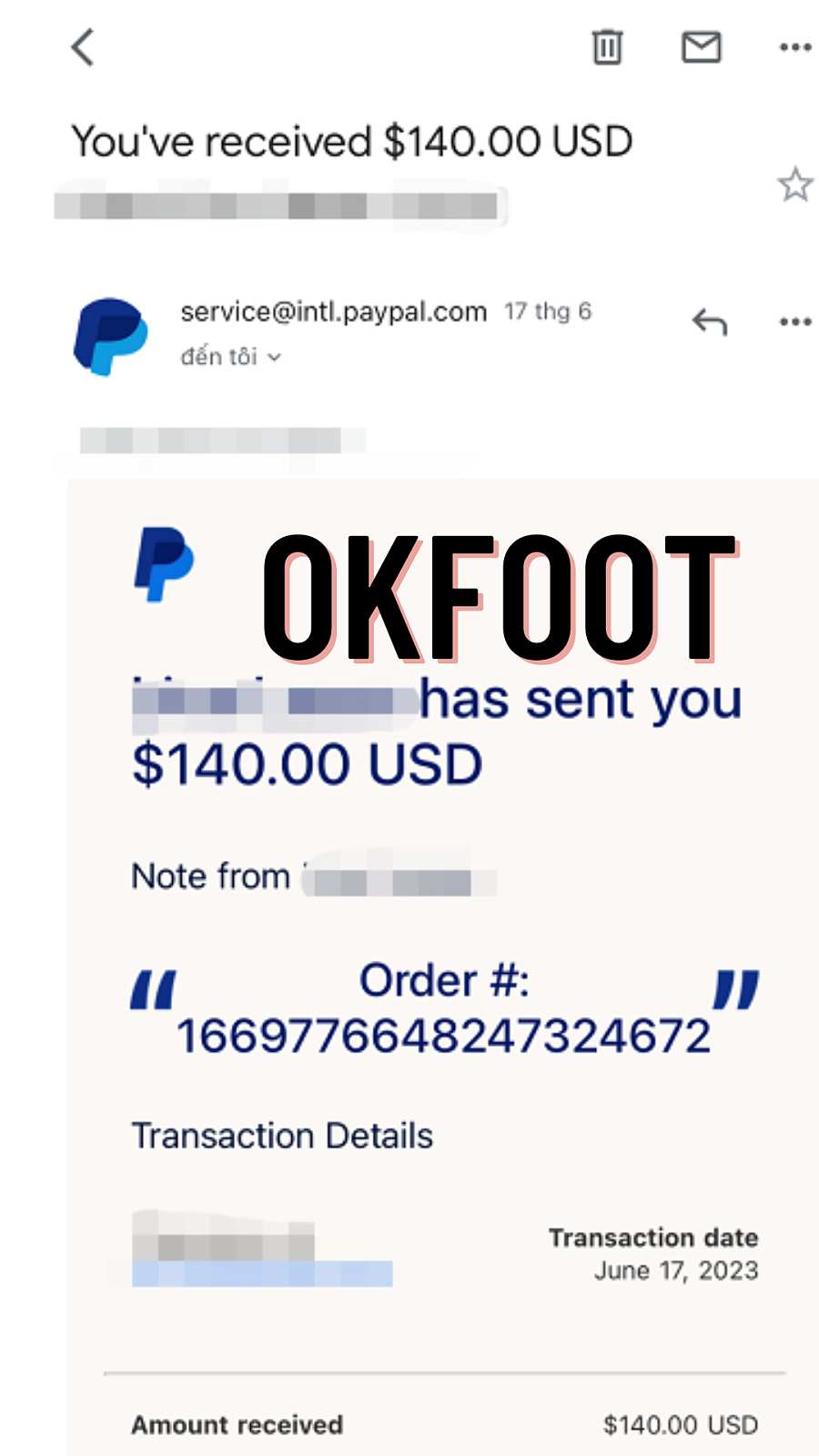The height and width of the screenshot is (1456, 819).
Task: Expand recipient details next to "đến tôi"
Action: [275, 358]
